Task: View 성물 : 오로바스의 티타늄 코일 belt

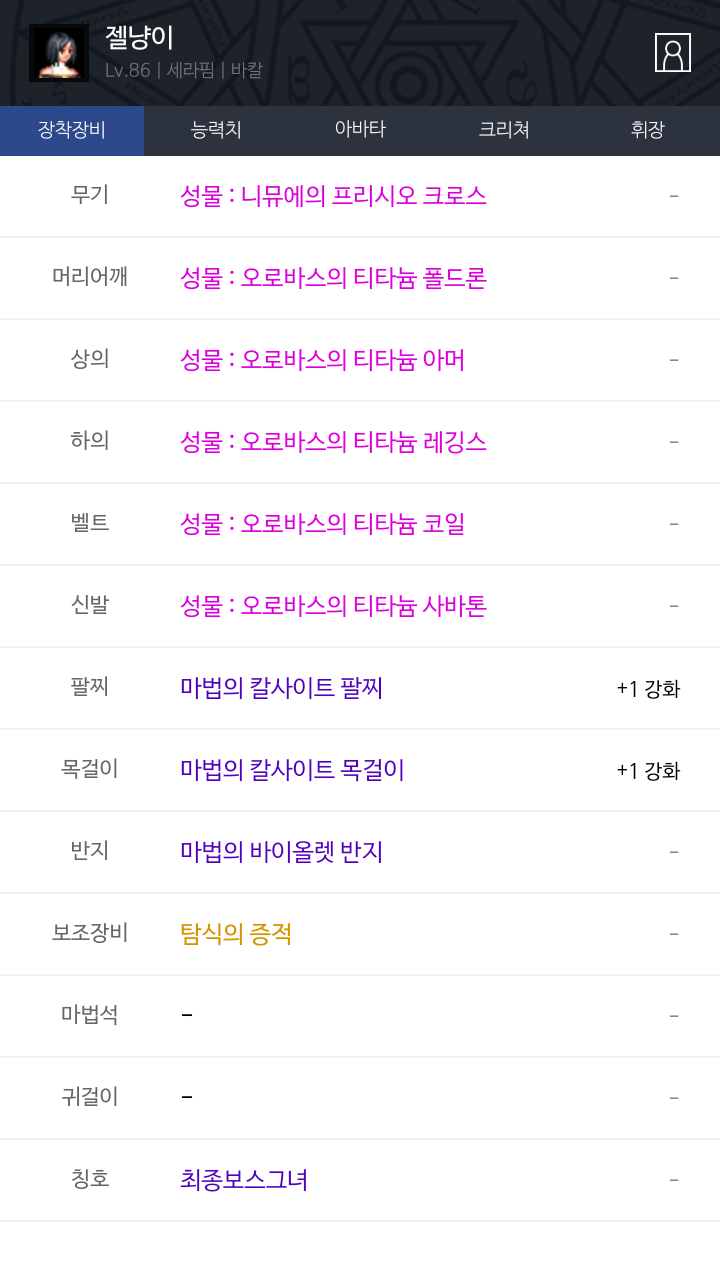Action: 322,524
